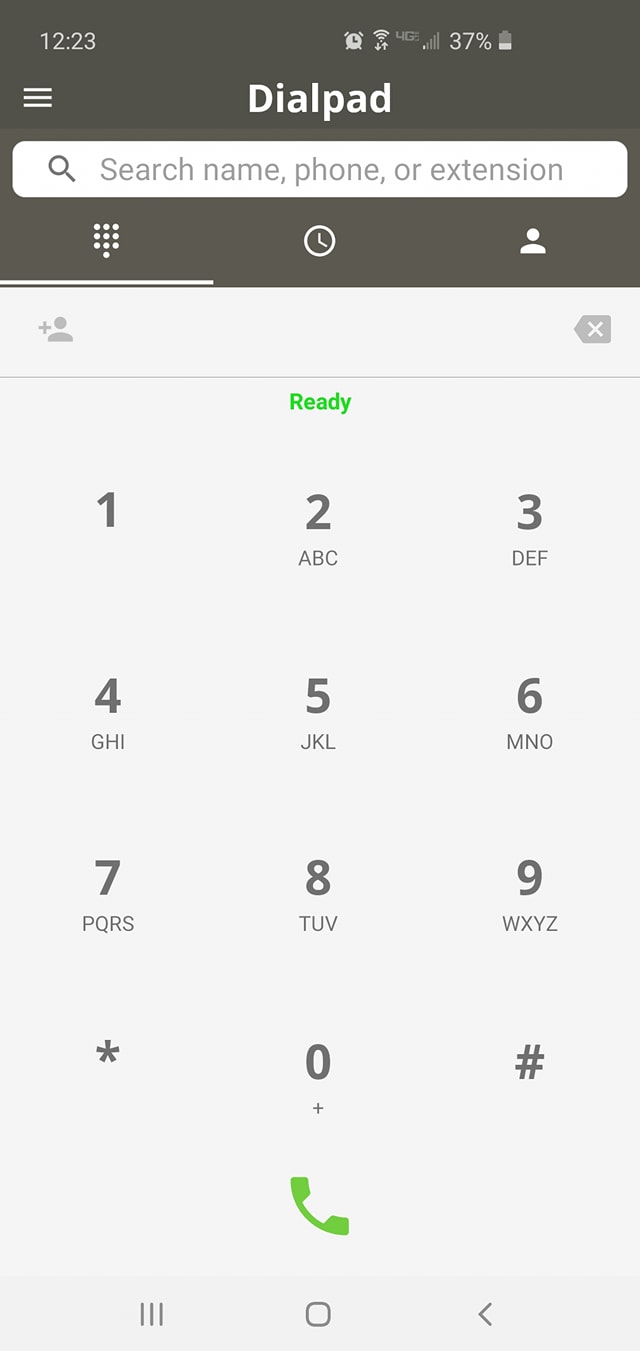The image size is (640, 1351).
Task: Tap the search name, phone, or extension field
Action: coord(330,170)
